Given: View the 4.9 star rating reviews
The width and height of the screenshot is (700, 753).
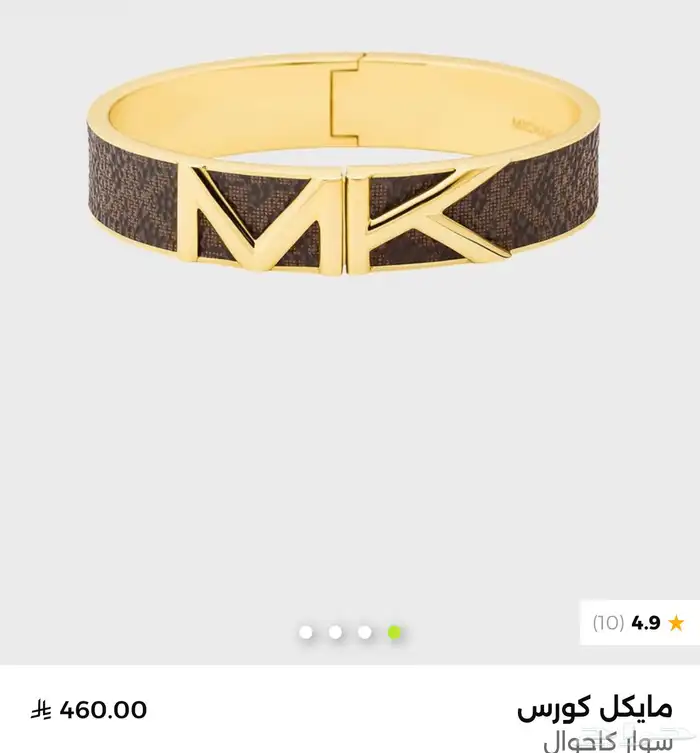Looking at the screenshot, I should [639, 623].
